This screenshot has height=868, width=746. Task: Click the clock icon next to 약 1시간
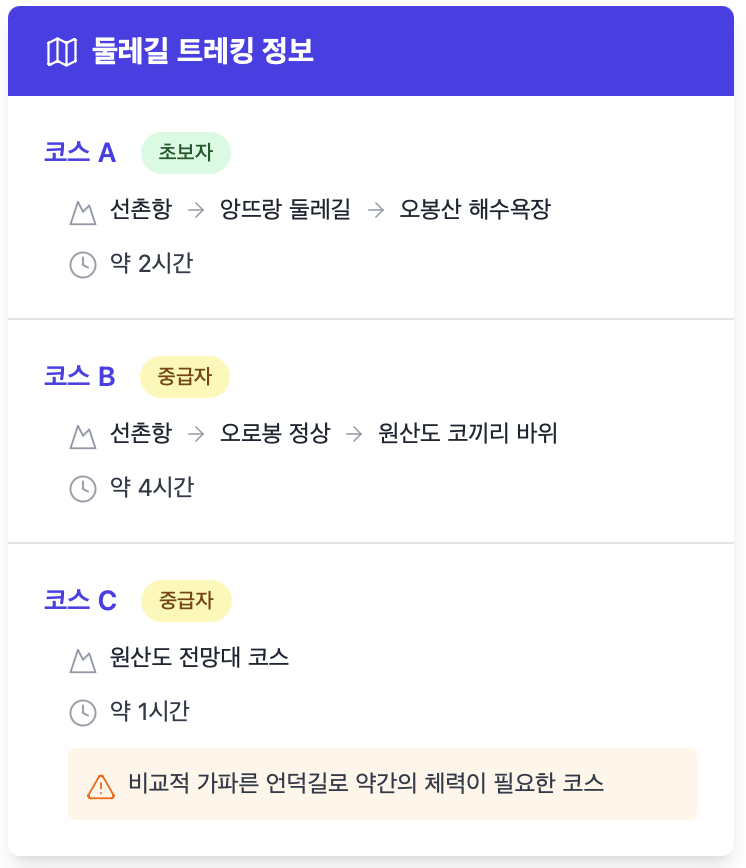[x=83, y=710]
